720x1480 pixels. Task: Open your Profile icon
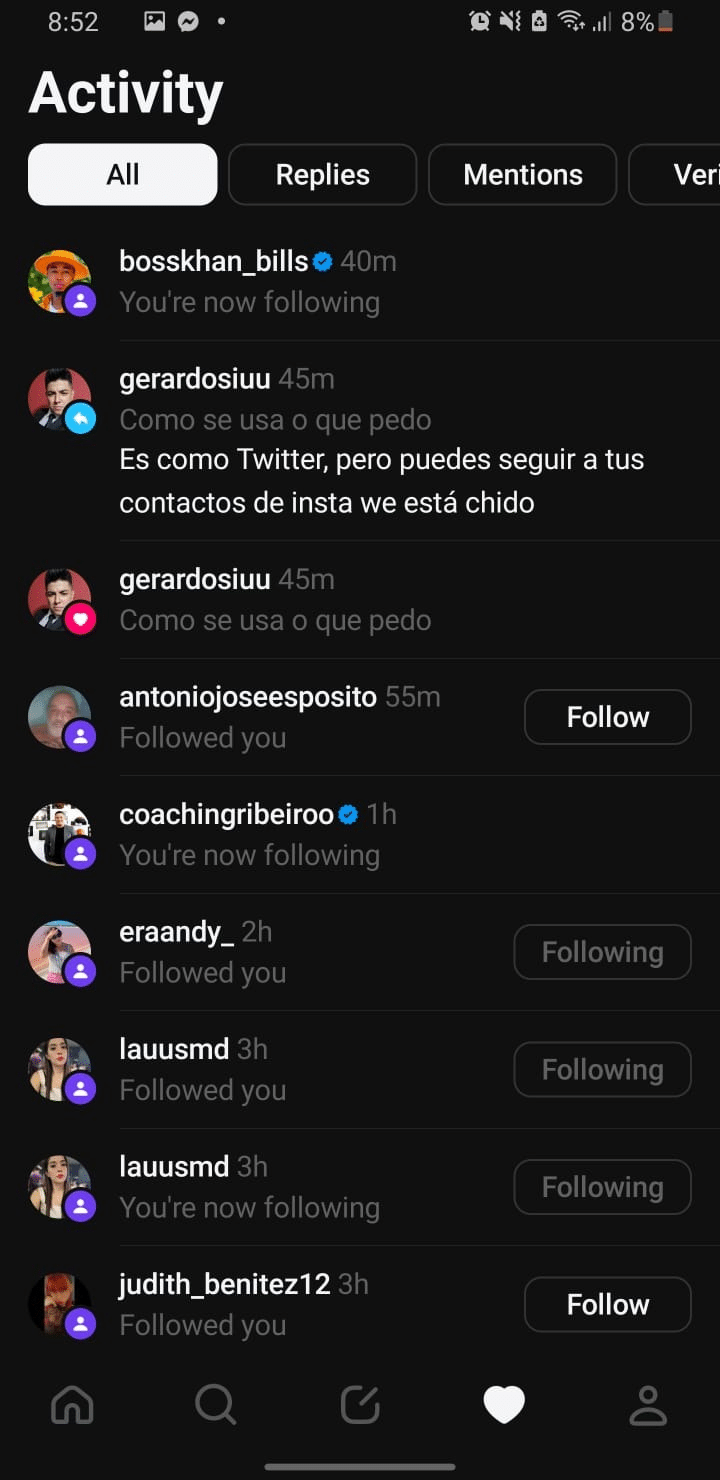point(648,1404)
